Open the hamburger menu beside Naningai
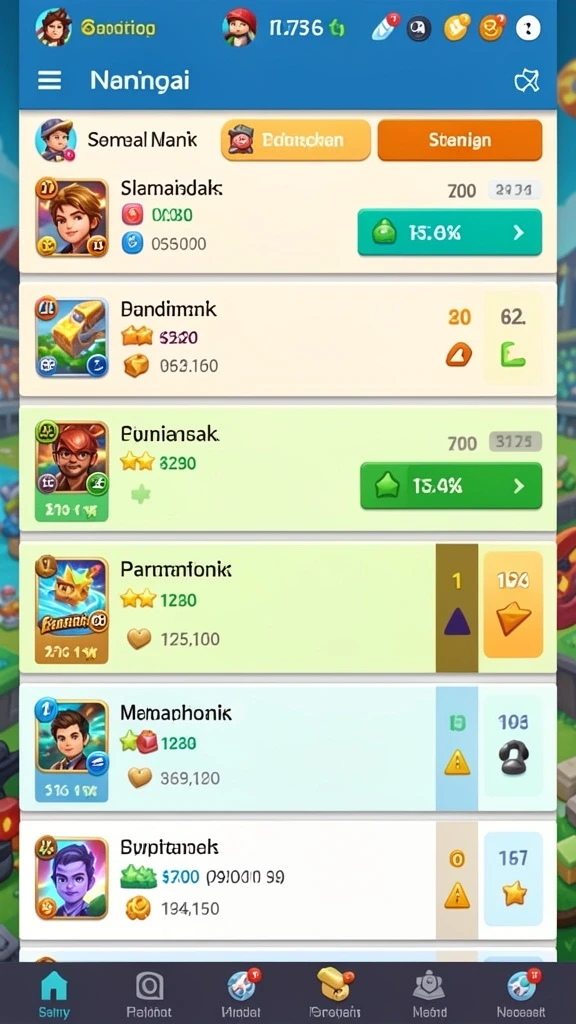 (x=50, y=80)
